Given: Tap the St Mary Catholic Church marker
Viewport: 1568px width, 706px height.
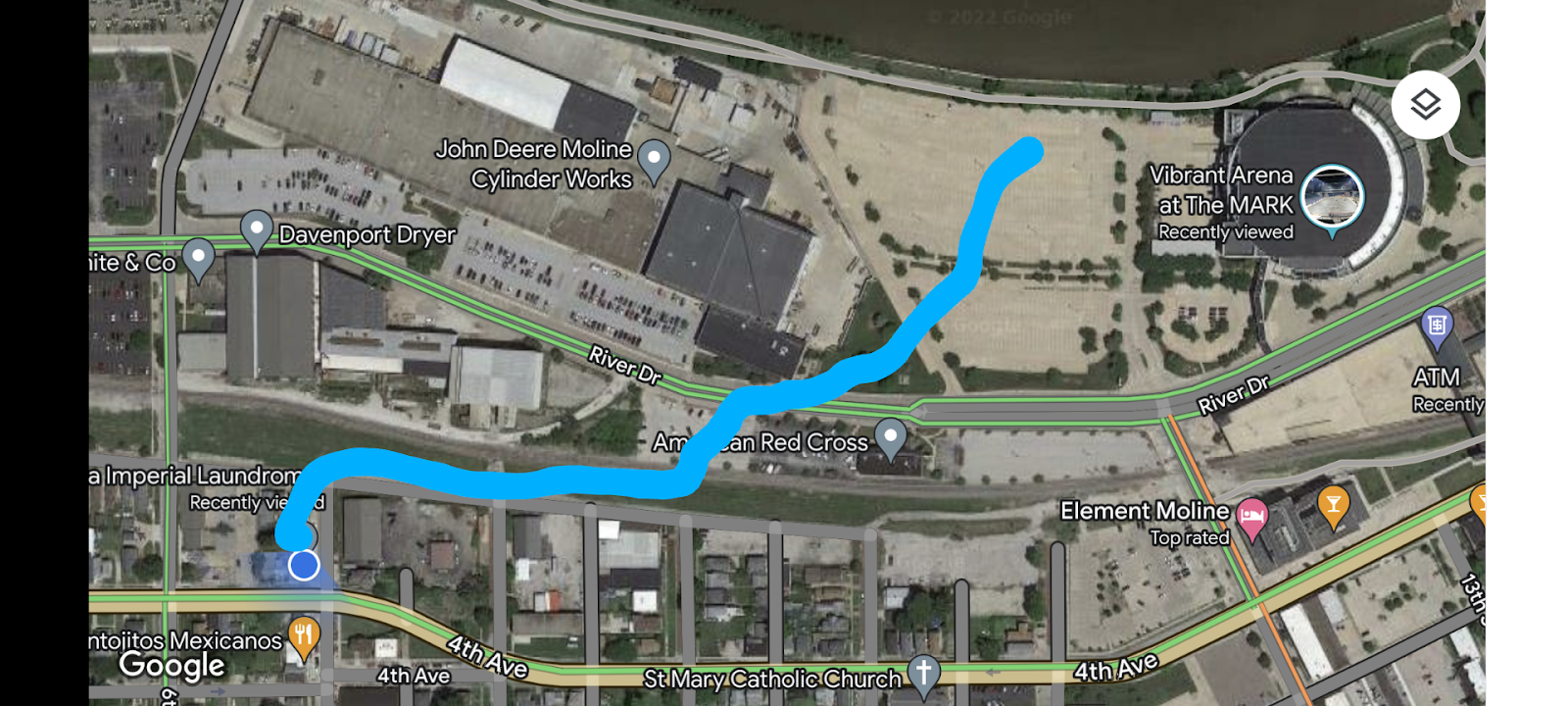Looking at the screenshot, I should [x=923, y=674].
